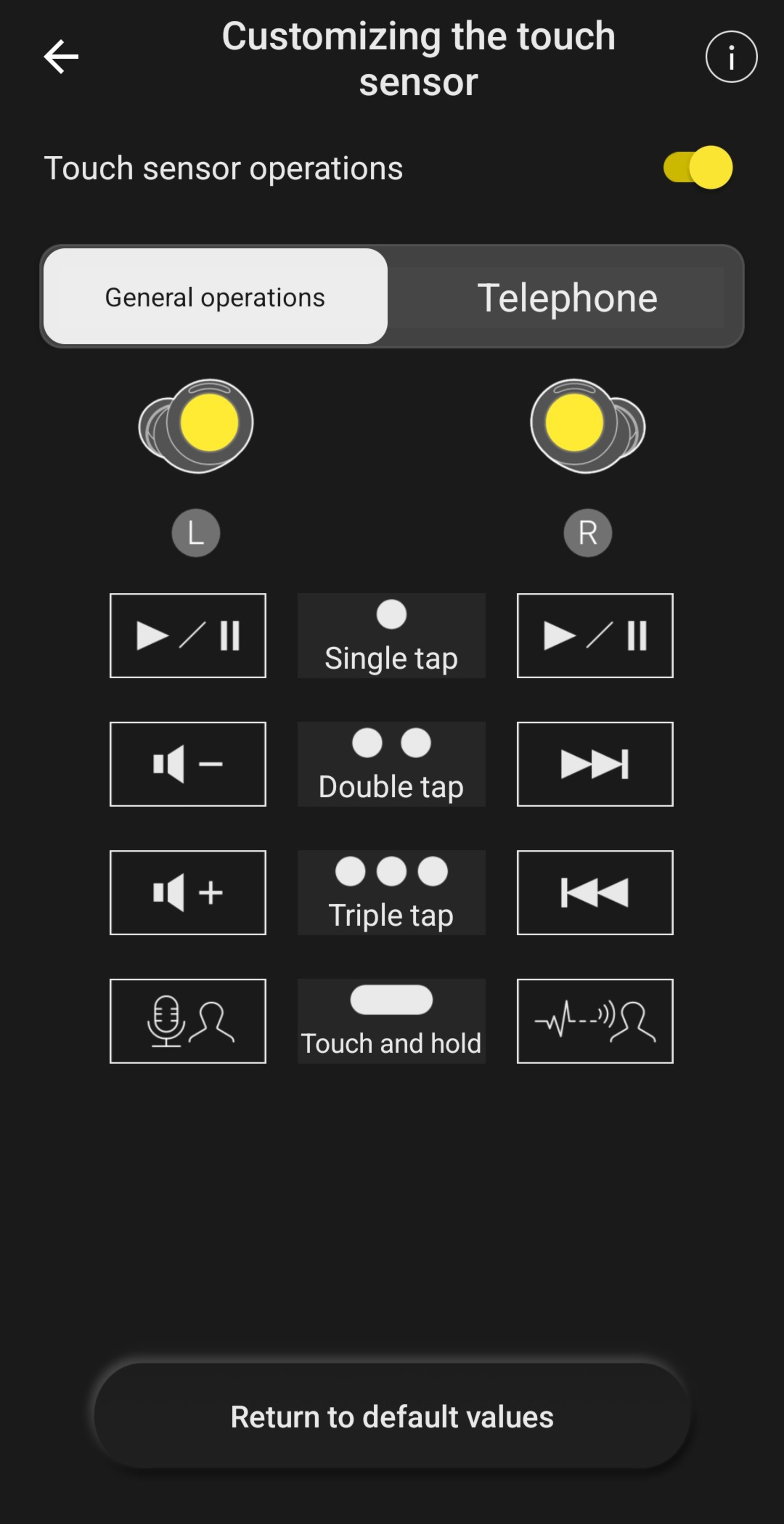
Task: Change left touch and hold voice assistant action
Action: point(188,1021)
